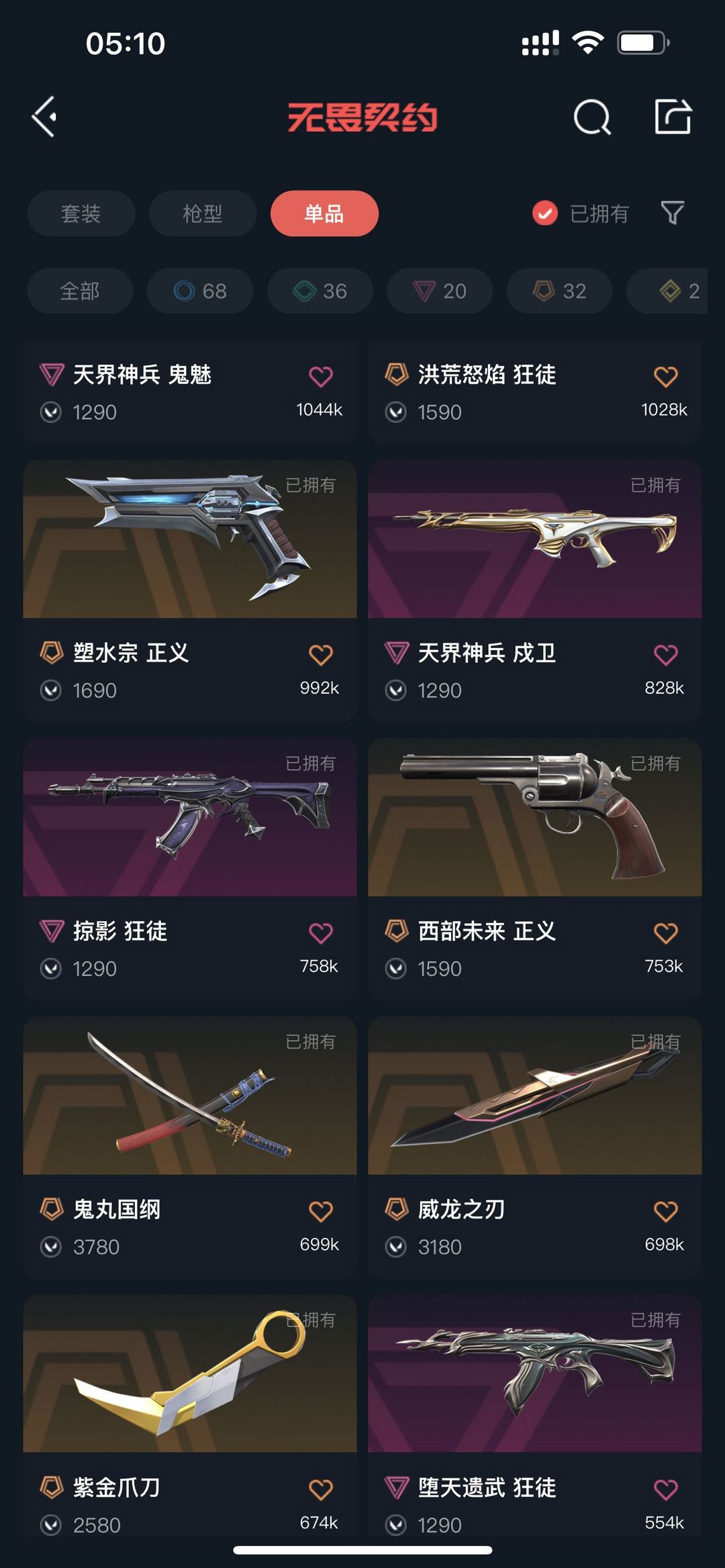Select the green currency filter showing 36
Screen dimensions: 725x1568
pos(319,291)
